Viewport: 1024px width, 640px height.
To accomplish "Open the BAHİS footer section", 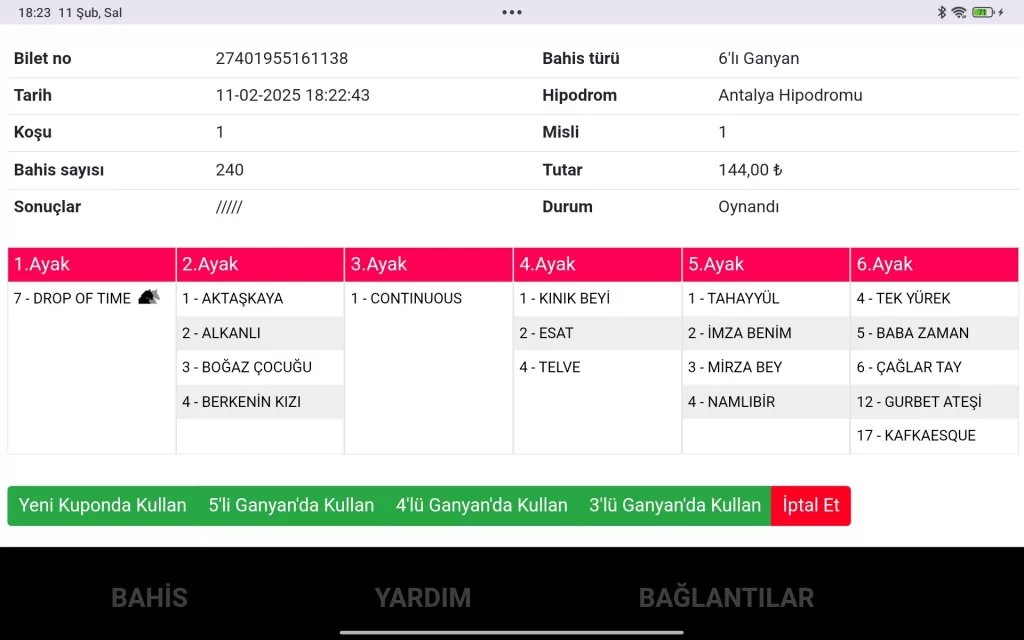I will click(x=149, y=598).
